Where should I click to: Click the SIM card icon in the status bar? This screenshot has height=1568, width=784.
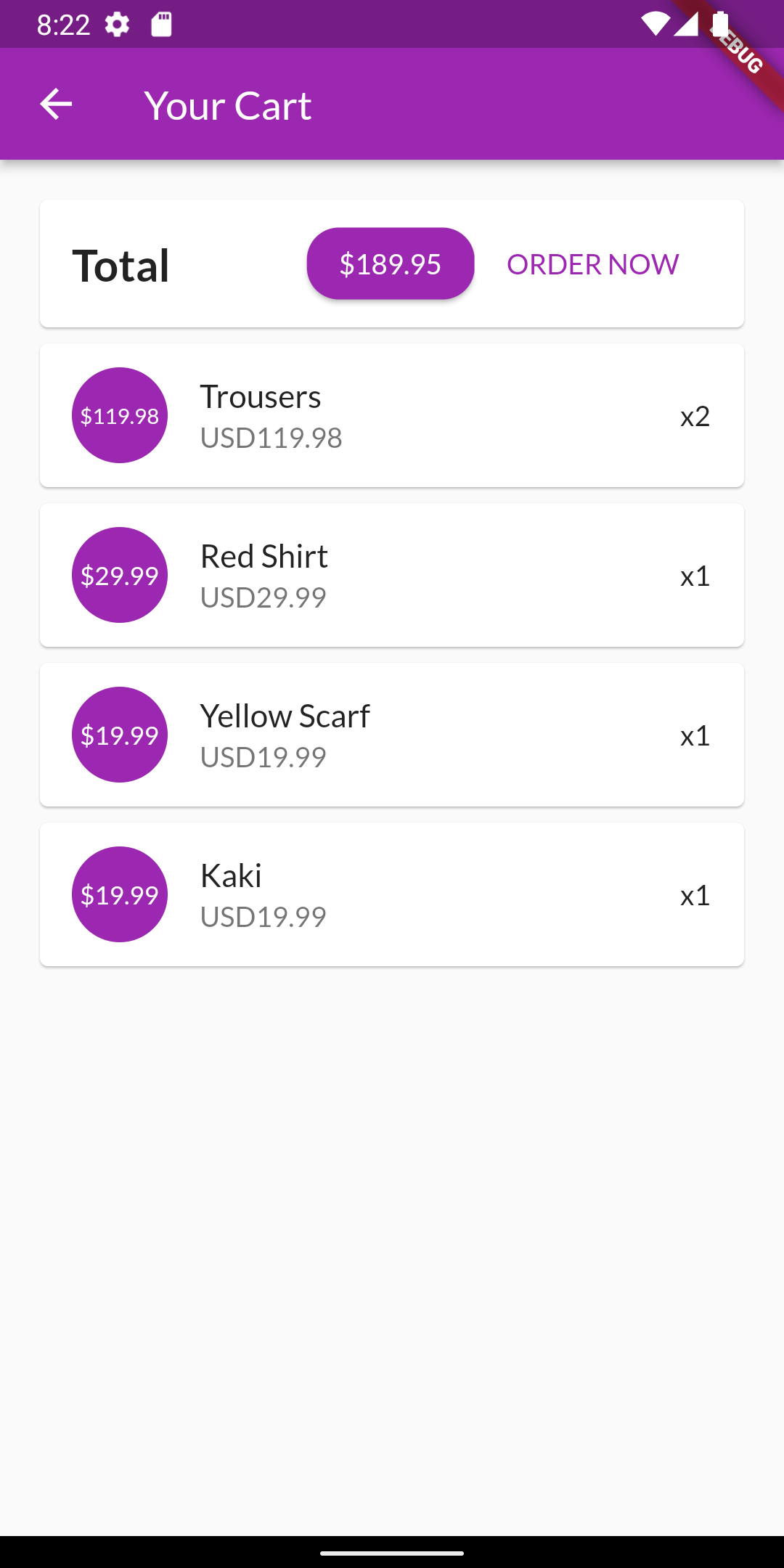[x=160, y=25]
